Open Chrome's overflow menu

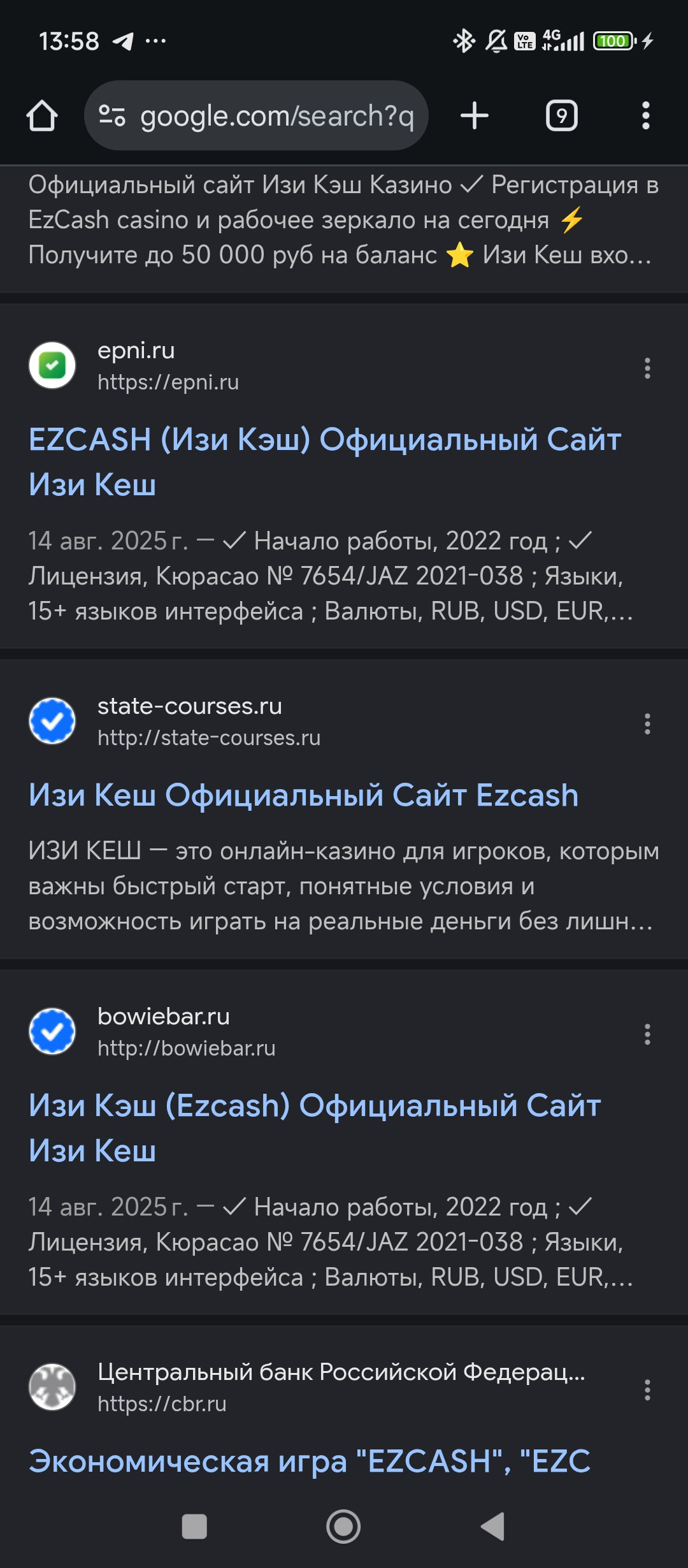point(645,116)
